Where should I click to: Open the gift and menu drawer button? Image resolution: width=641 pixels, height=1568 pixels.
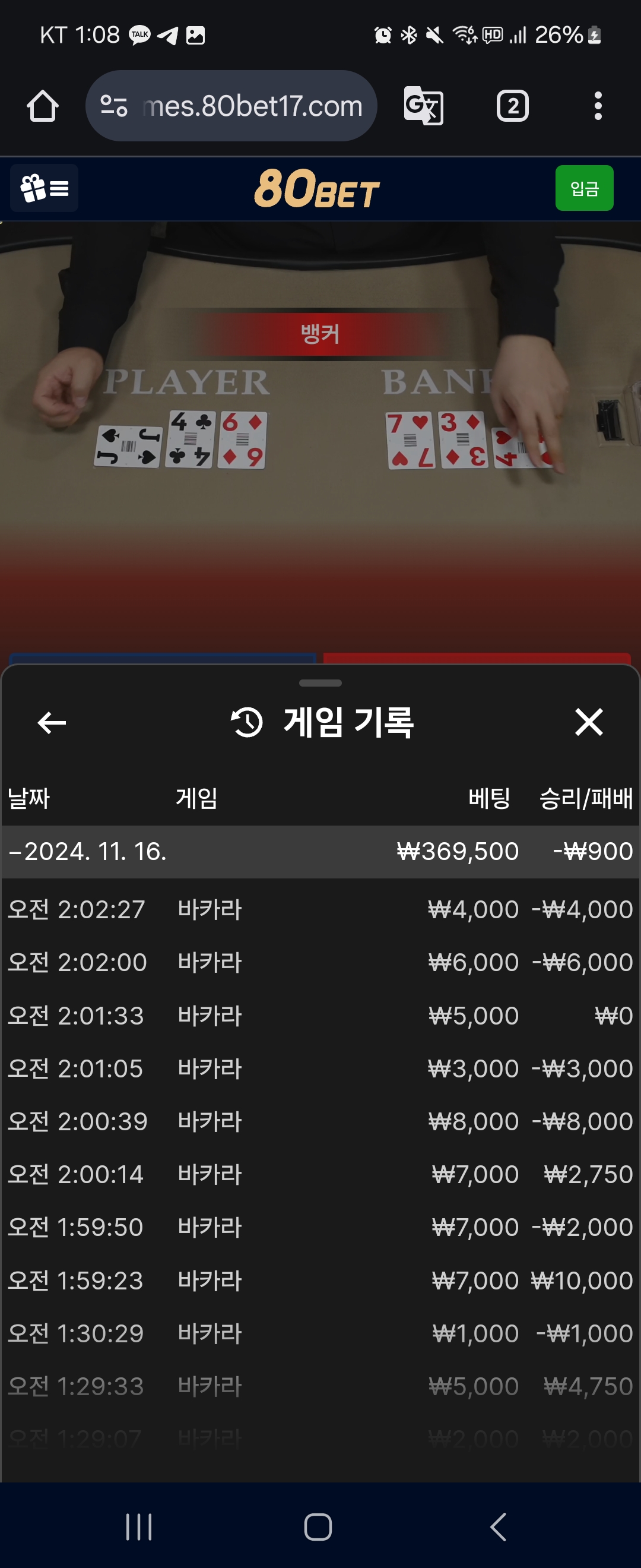pyautogui.click(x=45, y=188)
